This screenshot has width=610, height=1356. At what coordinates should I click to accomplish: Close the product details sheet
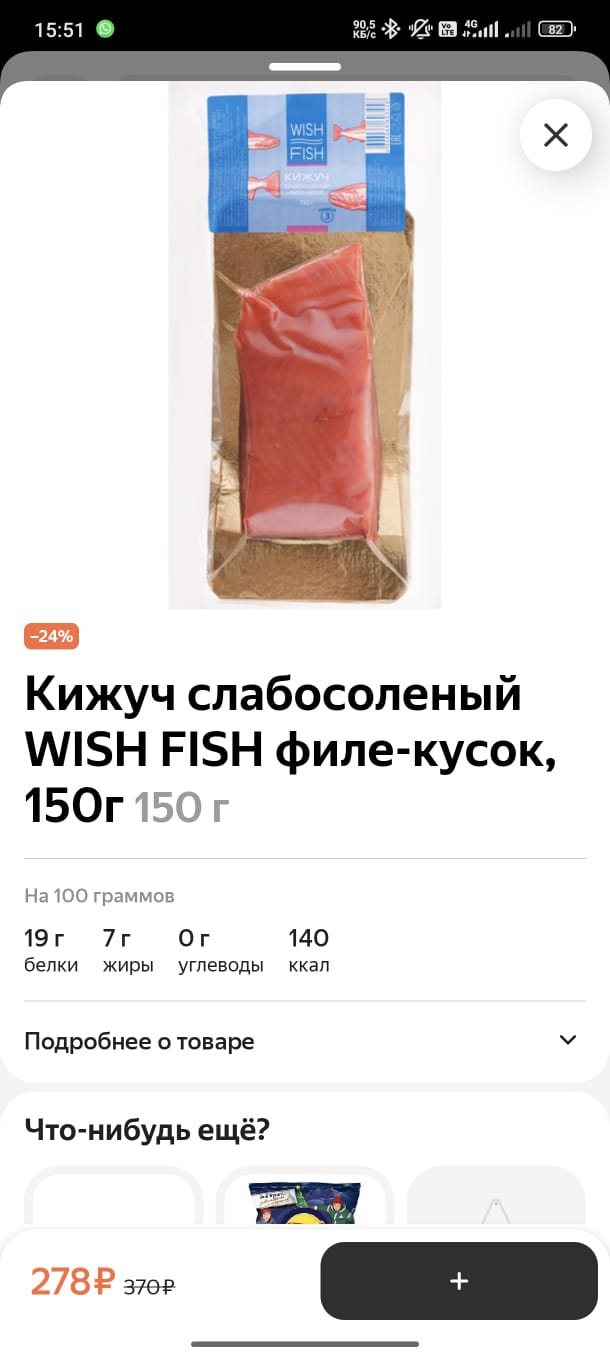click(x=555, y=135)
